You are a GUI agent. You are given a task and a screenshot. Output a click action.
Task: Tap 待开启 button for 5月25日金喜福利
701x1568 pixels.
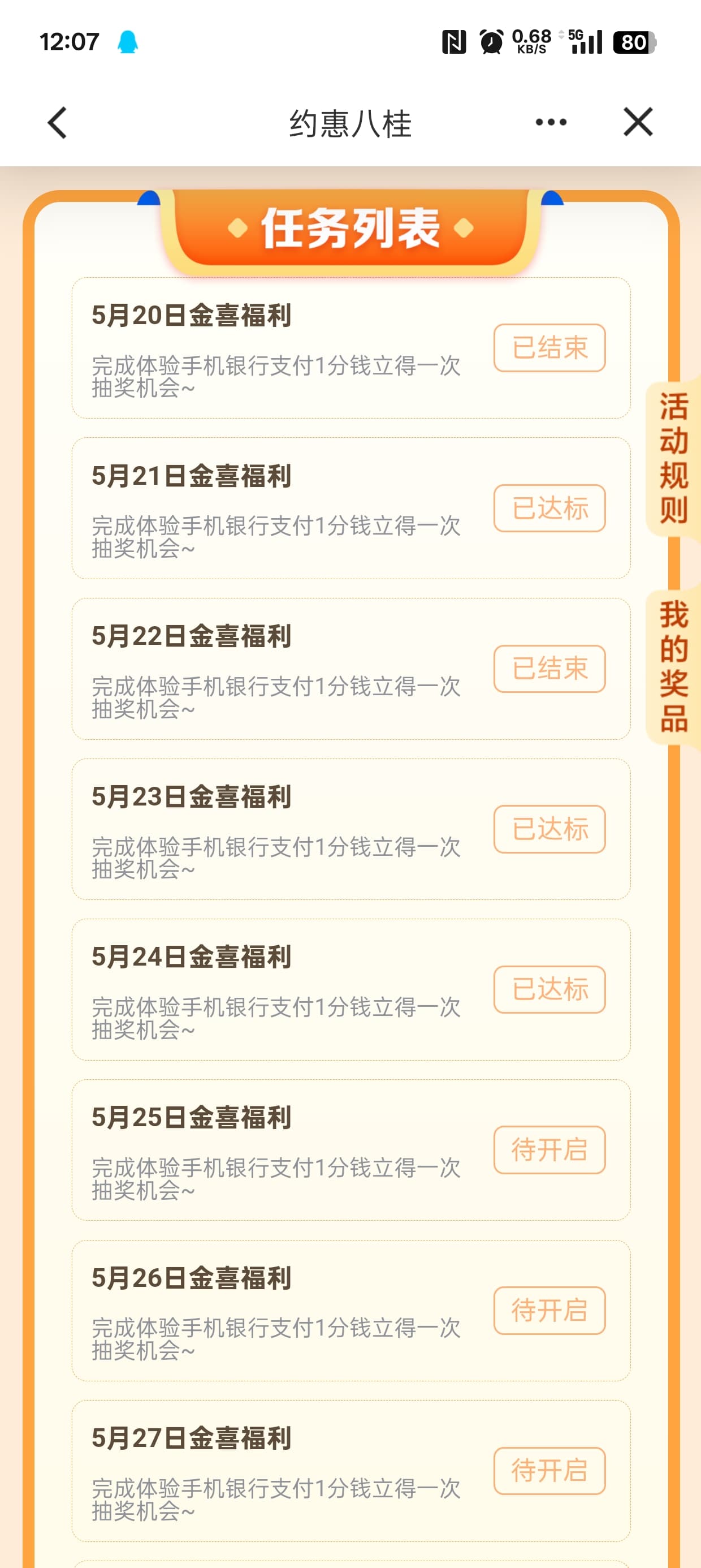(x=549, y=1150)
